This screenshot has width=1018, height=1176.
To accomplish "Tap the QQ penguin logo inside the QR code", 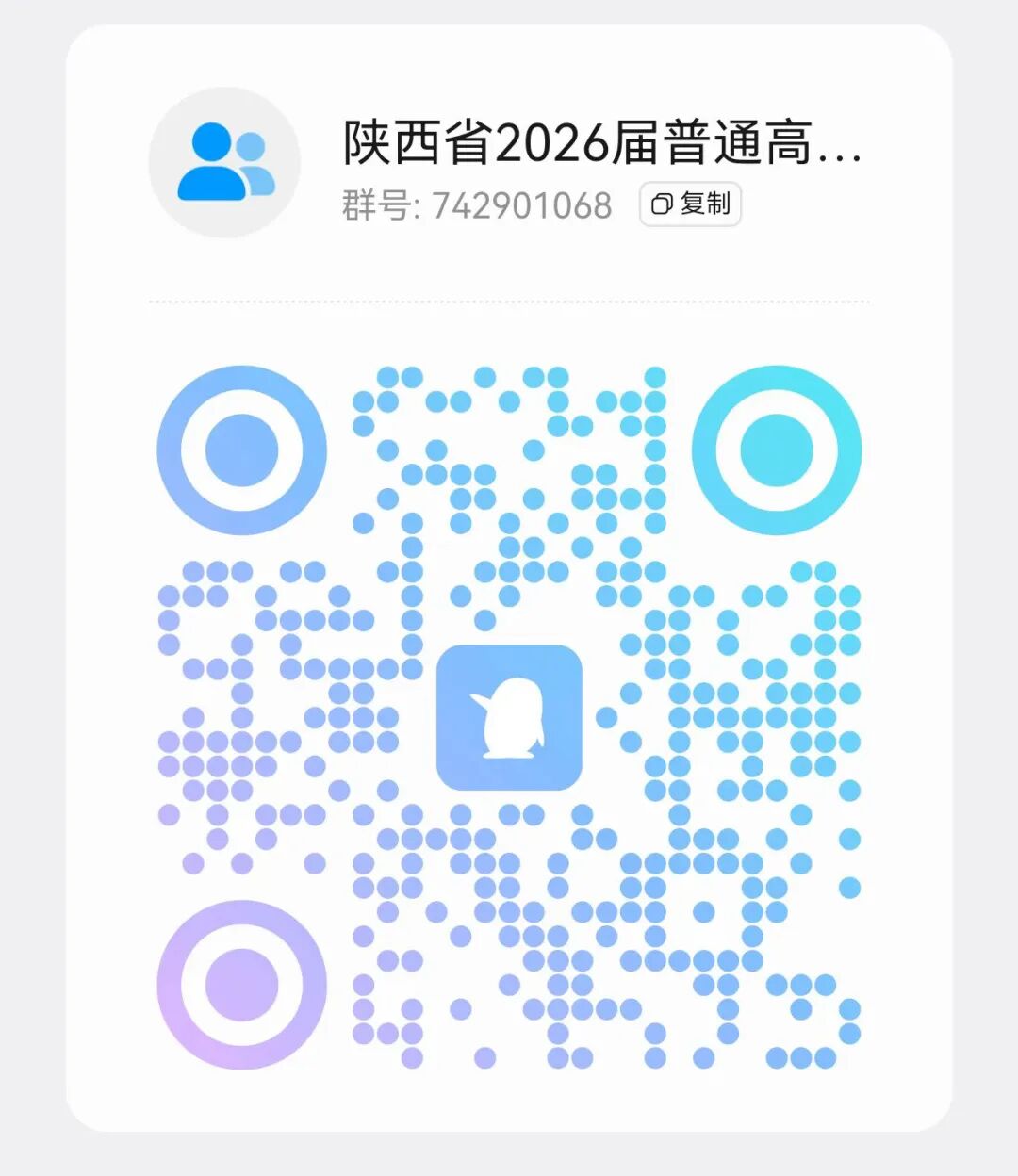I will (509, 718).
